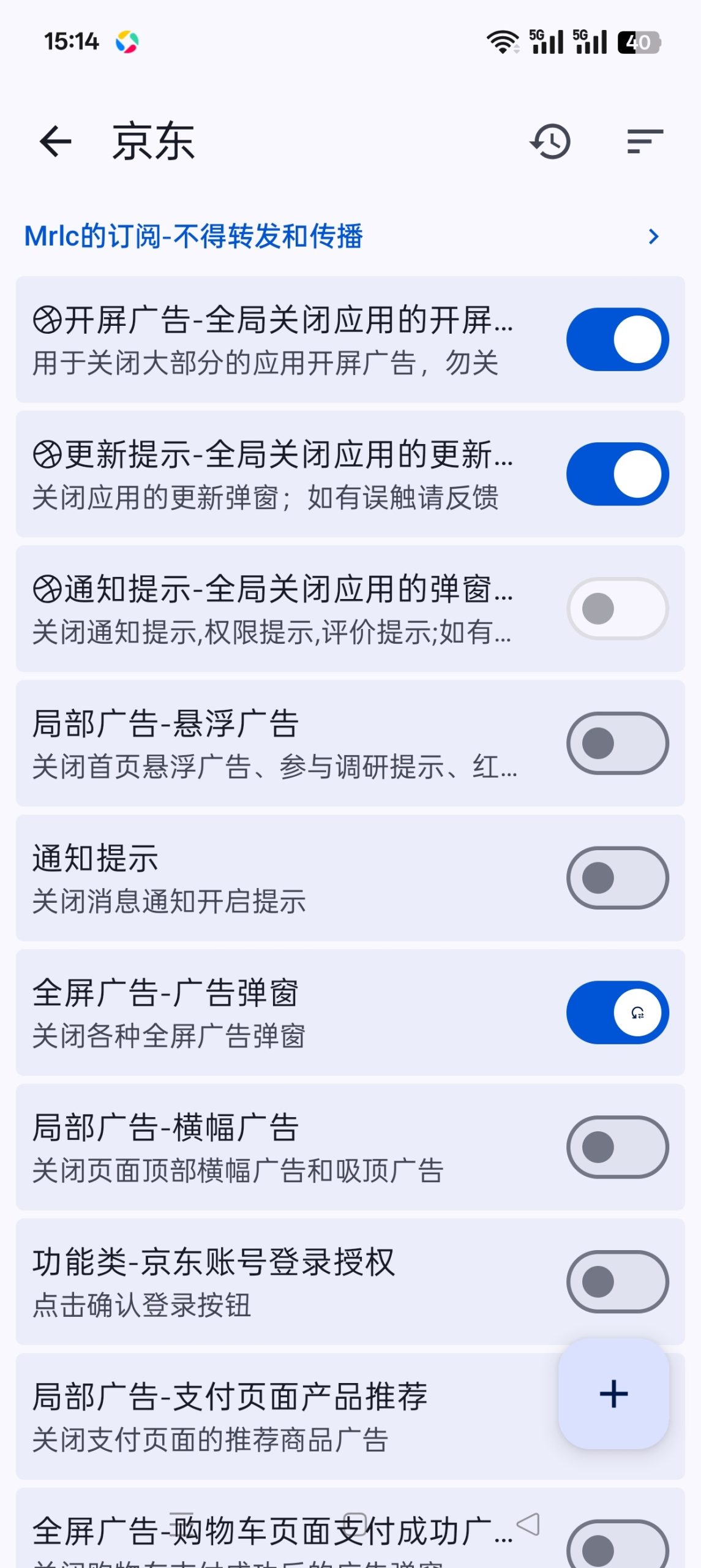The width and height of the screenshot is (701, 1568).
Task: Open the update history clock icon
Action: tap(550, 142)
